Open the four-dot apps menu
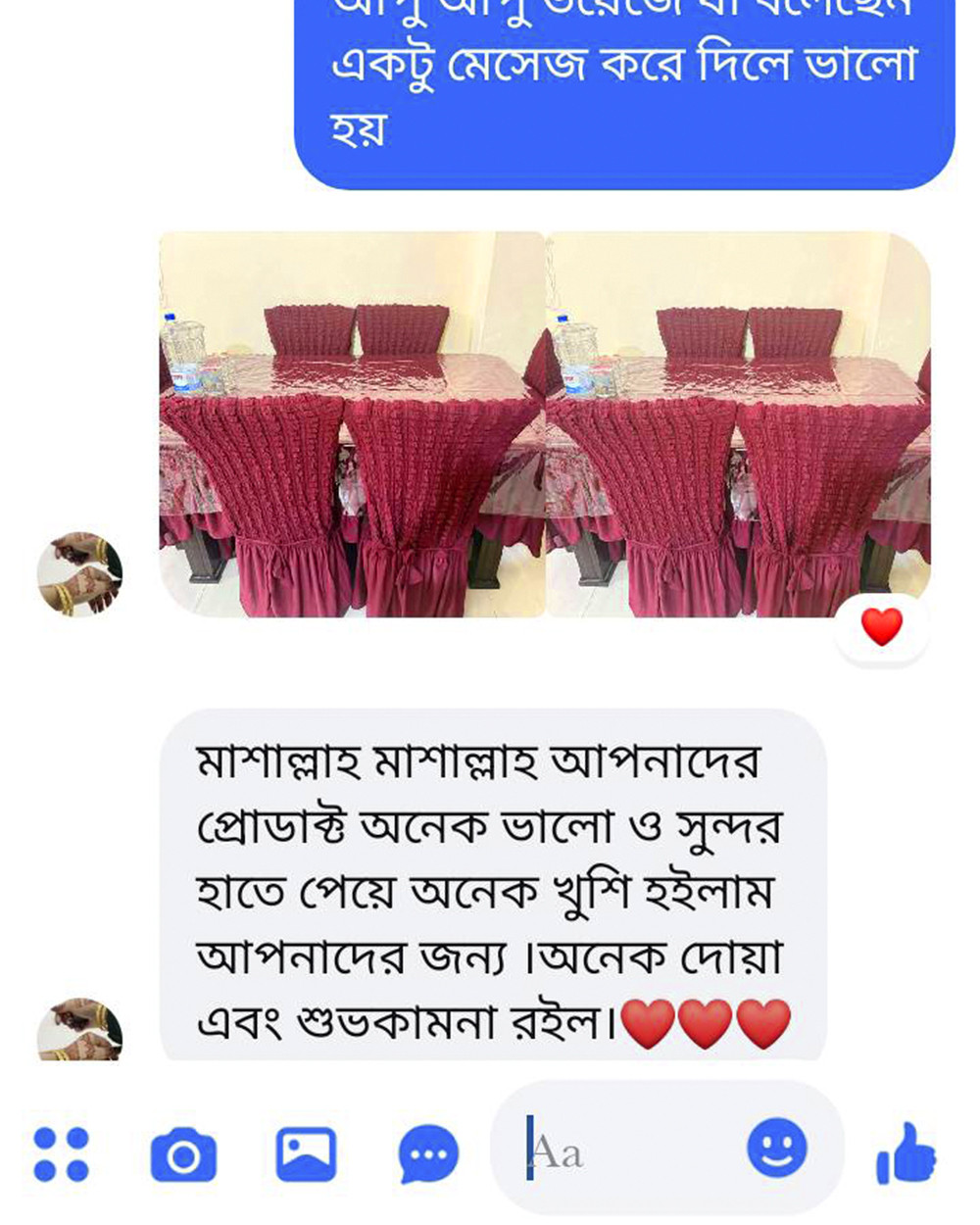Screen dimensions: 980x1225 (61, 1152)
